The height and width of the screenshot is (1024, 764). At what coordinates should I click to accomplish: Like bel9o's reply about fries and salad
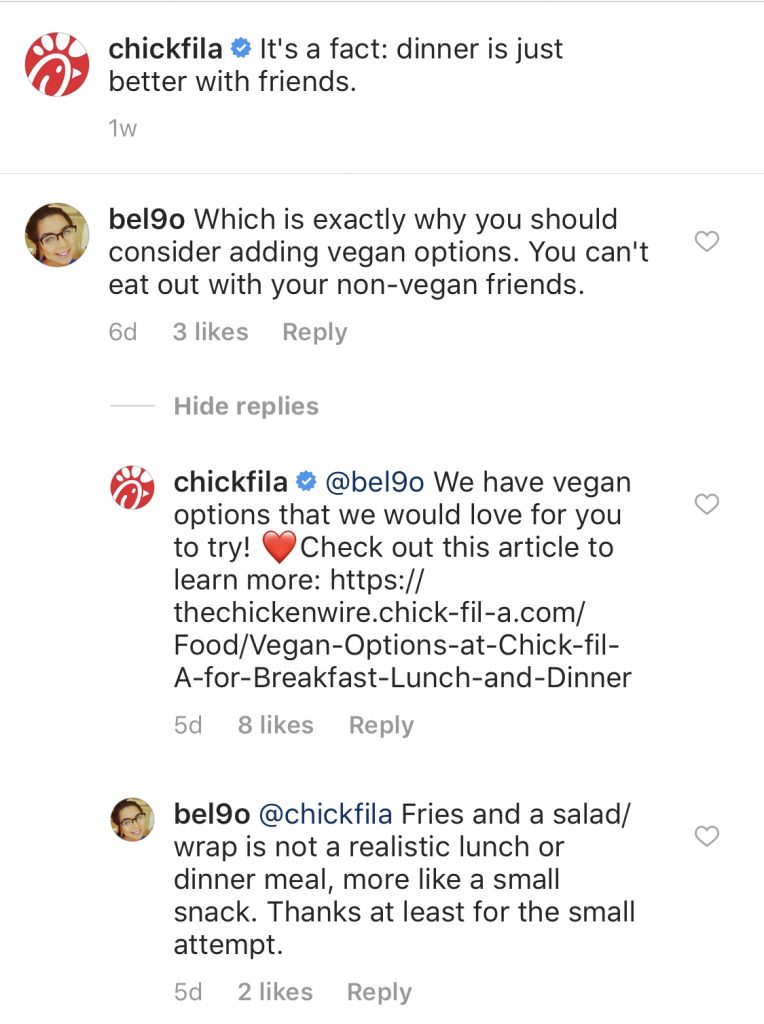pos(707,836)
